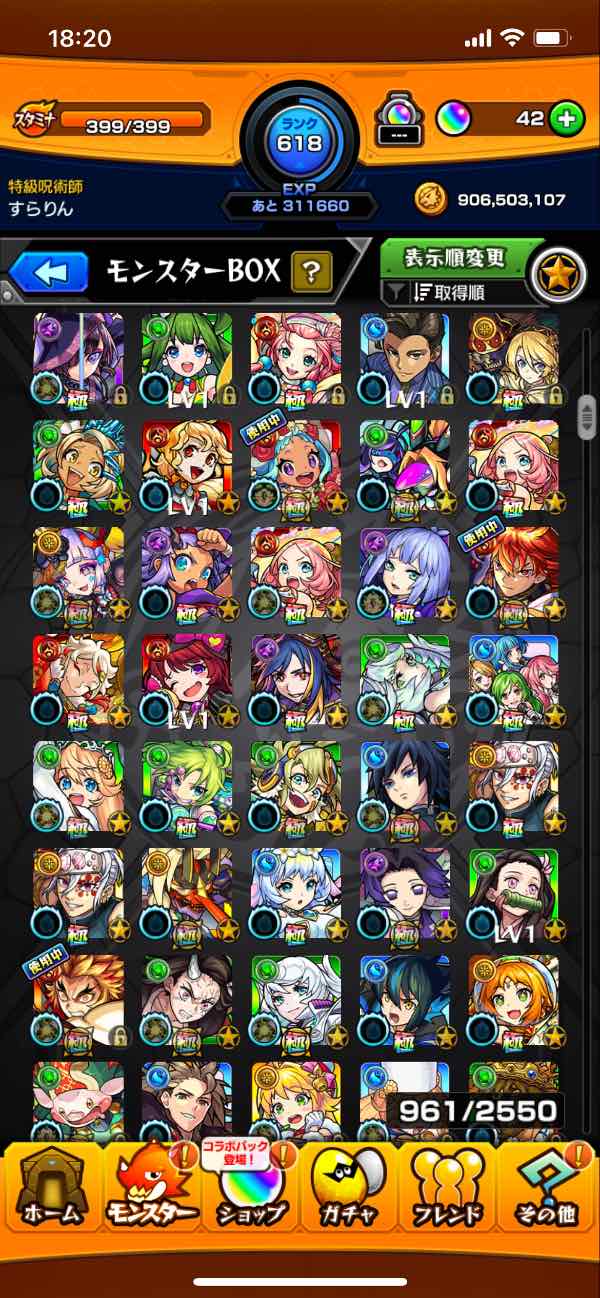
Task: Select the 使用中 red flame-haired monster
Action: point(514,572)
